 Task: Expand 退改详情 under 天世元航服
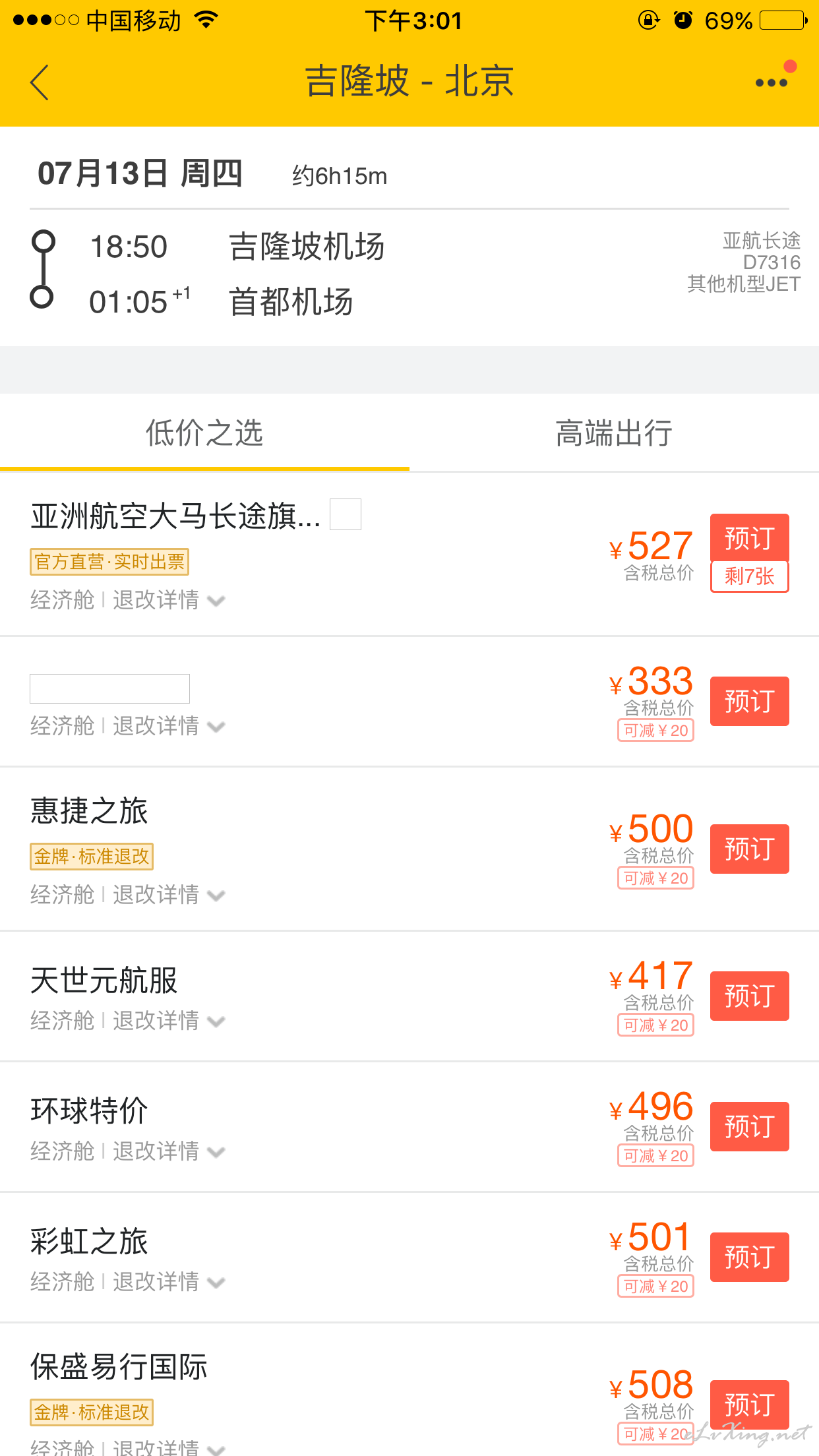tap(169, 1021)
